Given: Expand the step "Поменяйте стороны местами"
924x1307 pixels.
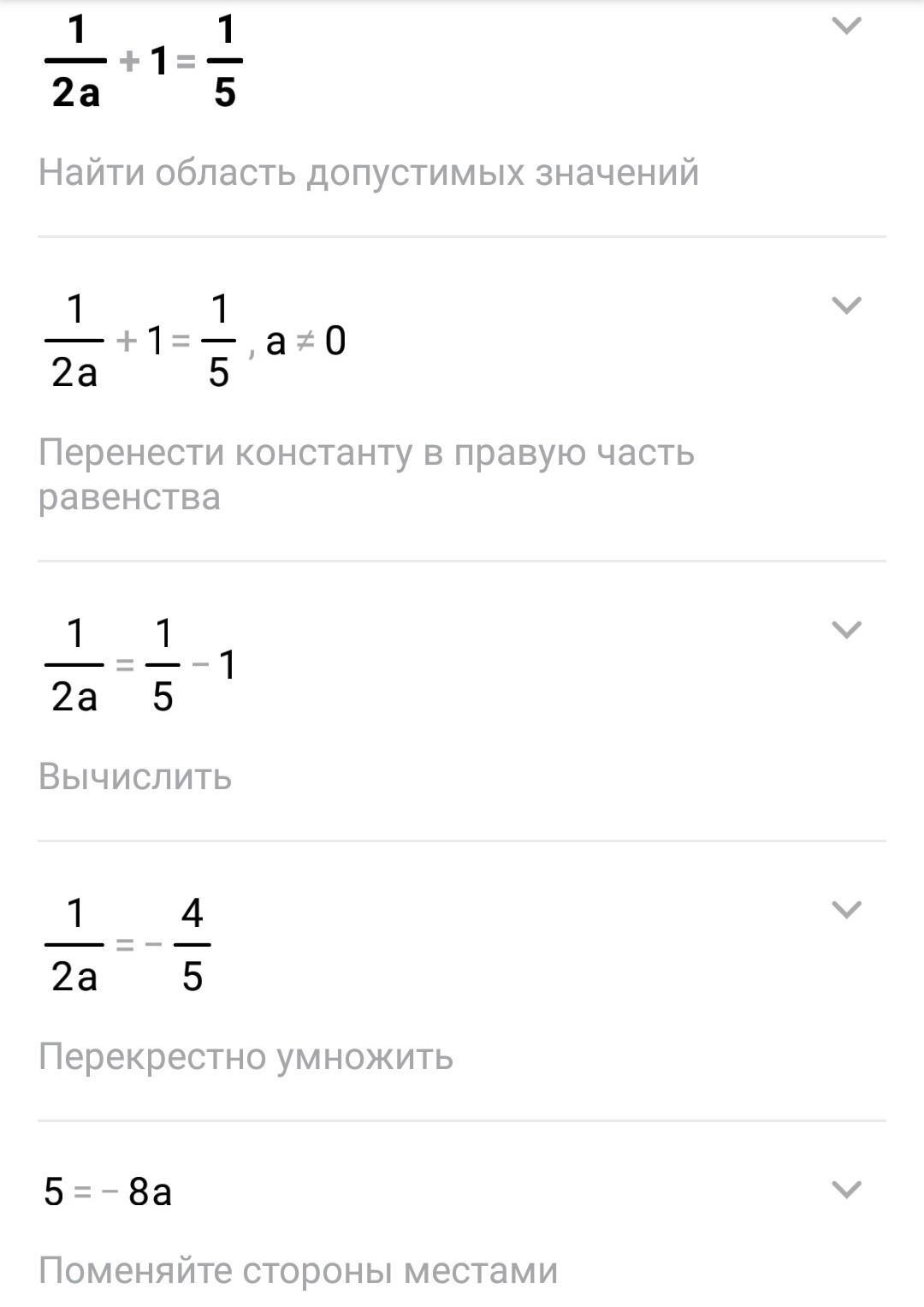Looking at the screenshot, I should coord(846,1189).
